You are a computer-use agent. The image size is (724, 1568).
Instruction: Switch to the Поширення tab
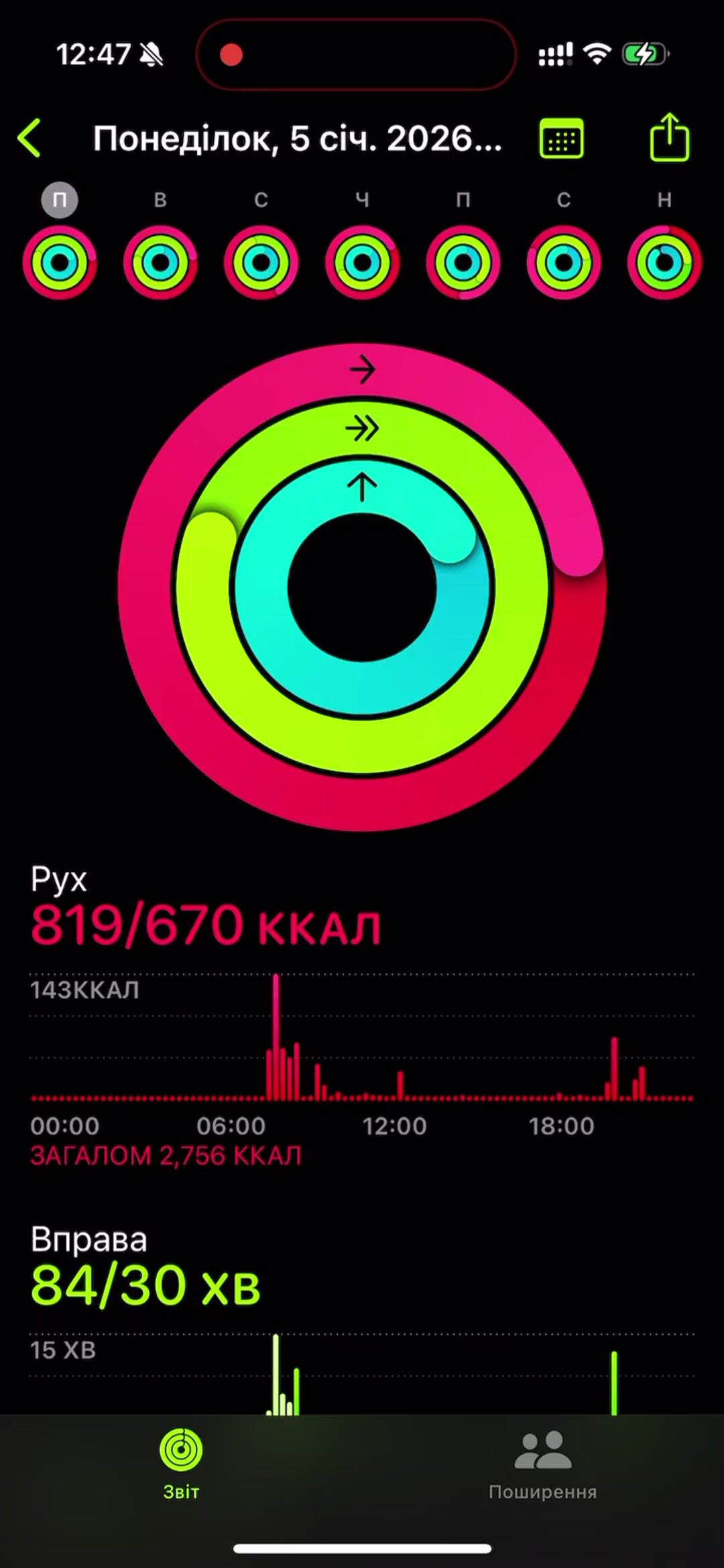pos(542,1462)
